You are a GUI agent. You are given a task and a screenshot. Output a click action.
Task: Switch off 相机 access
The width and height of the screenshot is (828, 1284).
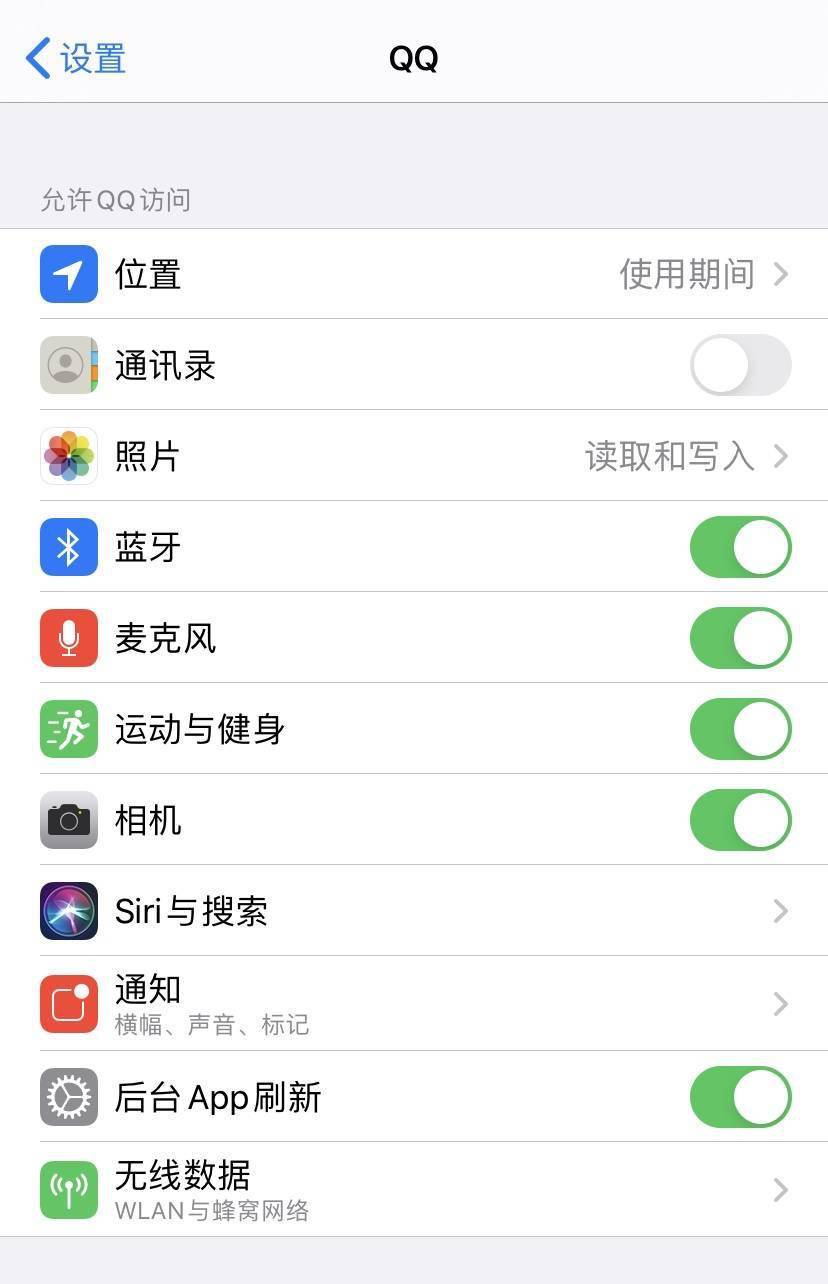point(740,820)
